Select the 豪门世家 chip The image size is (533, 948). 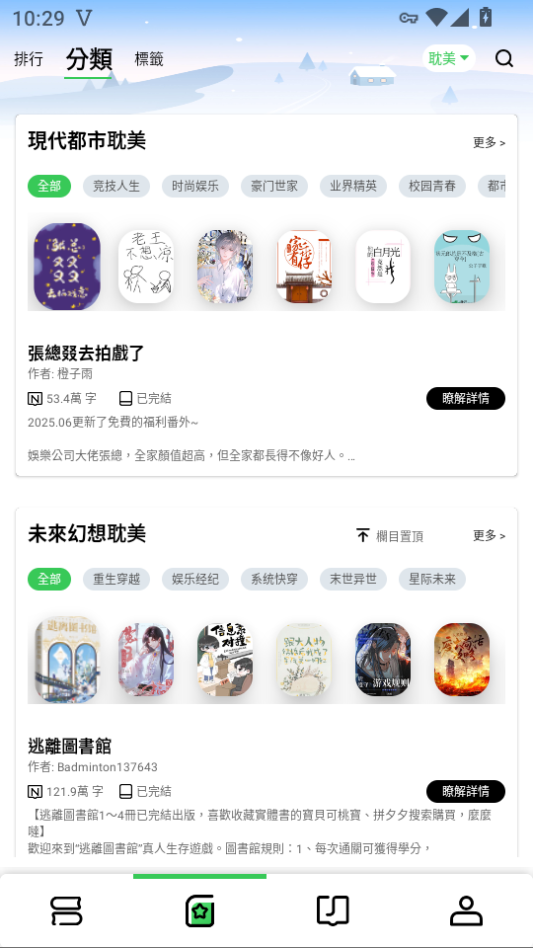tap(274, 186)
